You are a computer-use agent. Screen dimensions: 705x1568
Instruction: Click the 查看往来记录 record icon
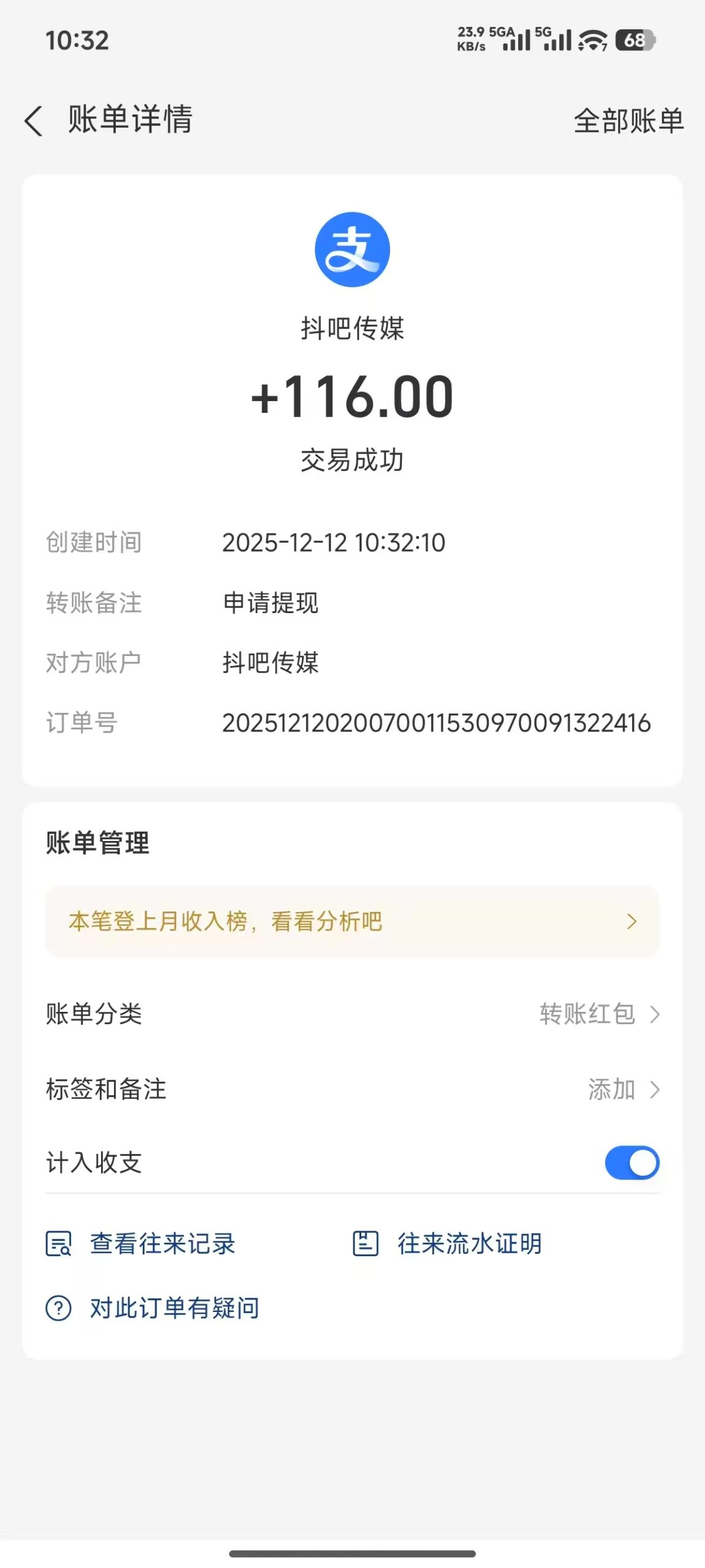click(60, 1243)
